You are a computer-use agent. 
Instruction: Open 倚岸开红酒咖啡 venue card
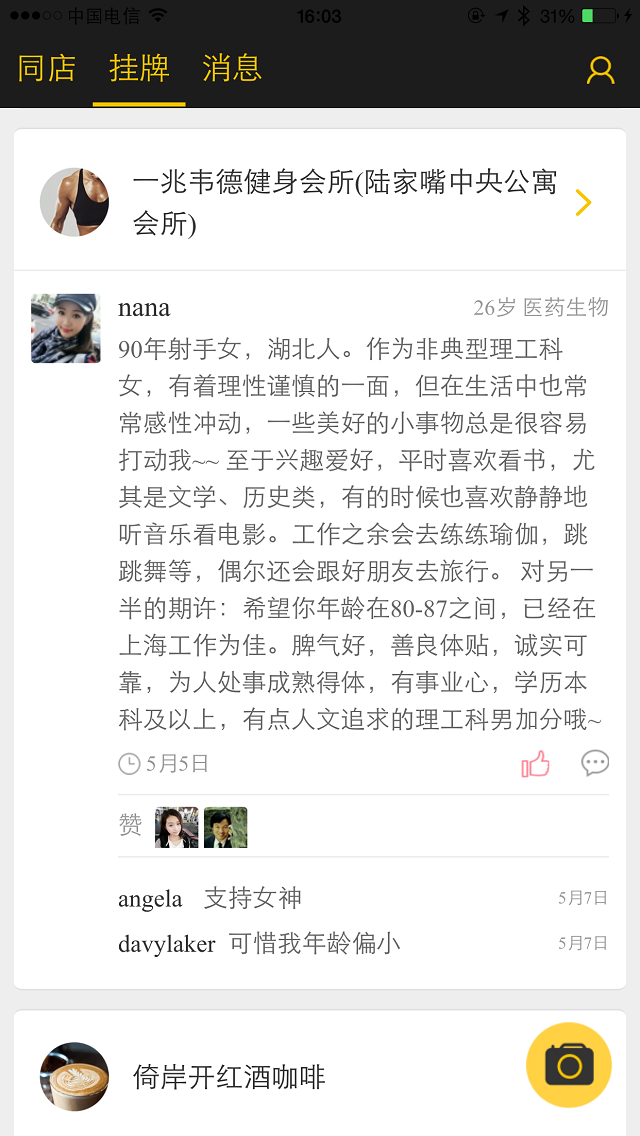pyautogui.click(x=230, y=1077)
